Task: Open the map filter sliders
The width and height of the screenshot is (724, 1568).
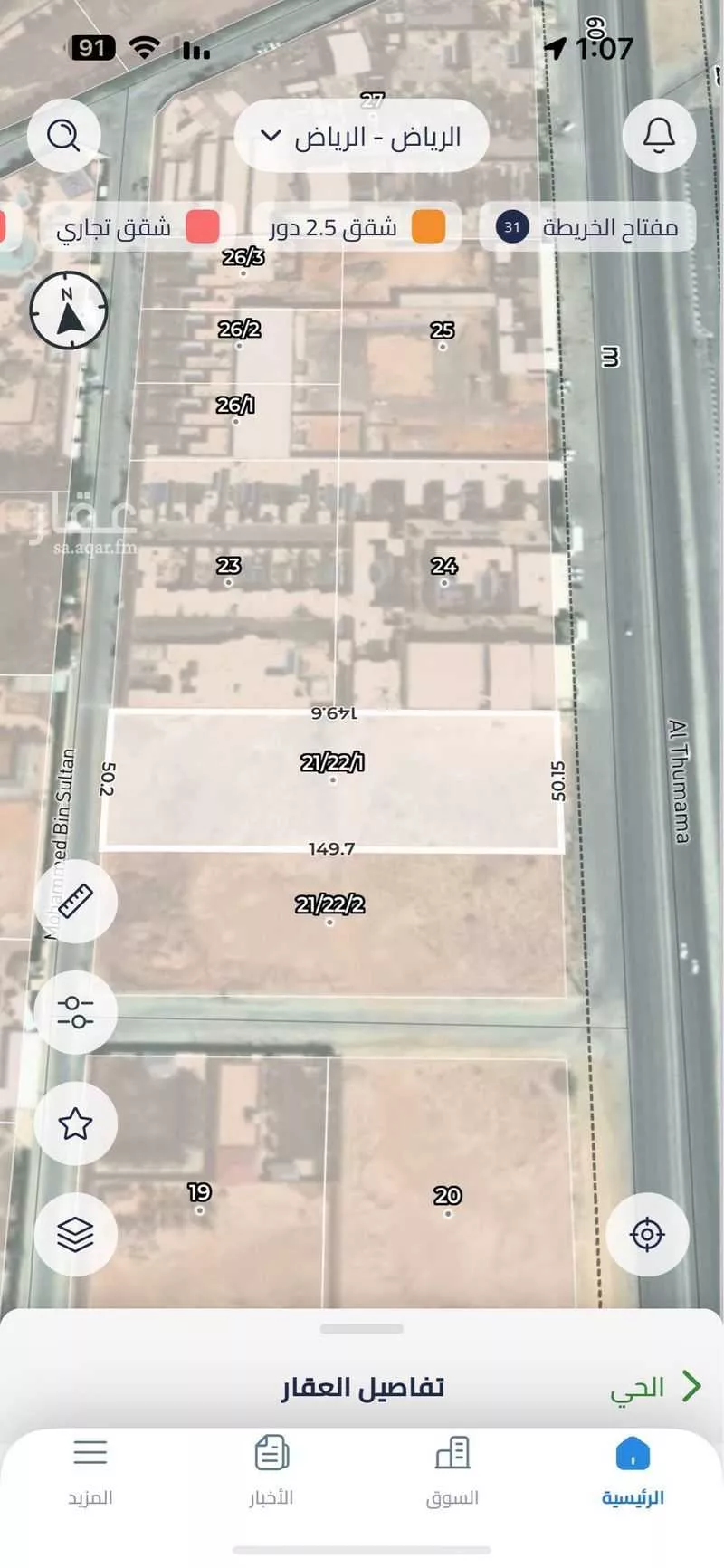Action: [75, 1011]
